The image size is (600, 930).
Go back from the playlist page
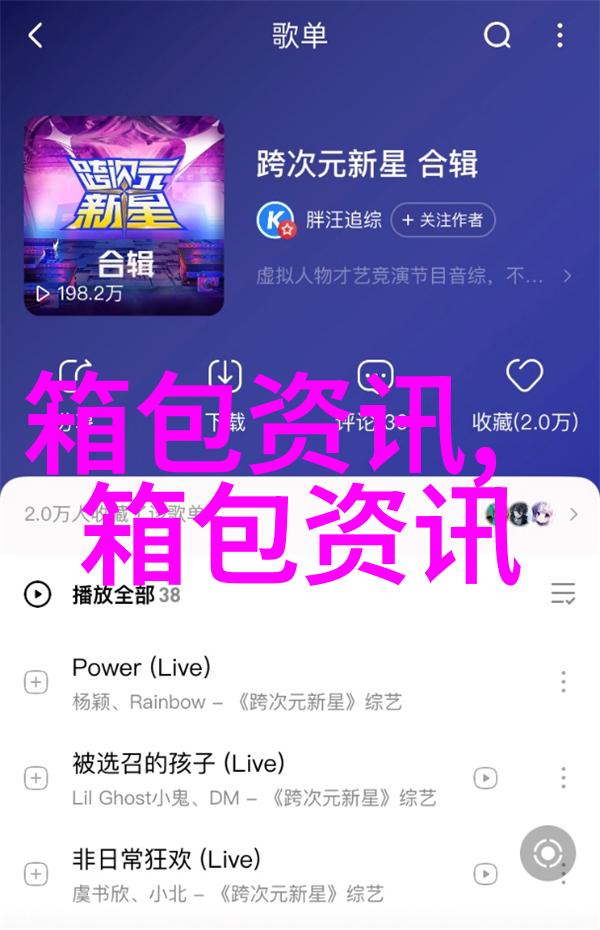pos(36,37)
